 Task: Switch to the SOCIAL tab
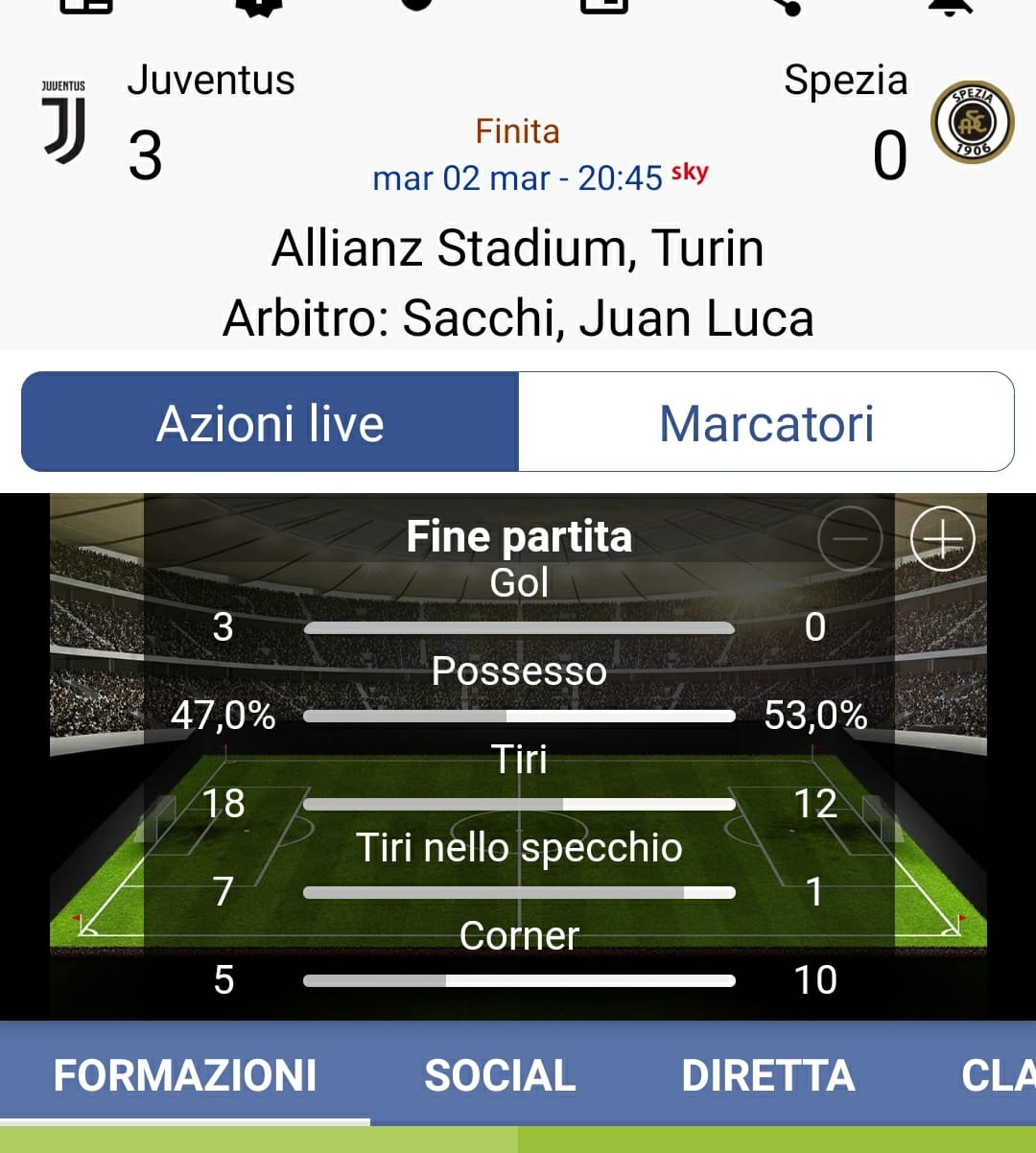(500, 1075)
